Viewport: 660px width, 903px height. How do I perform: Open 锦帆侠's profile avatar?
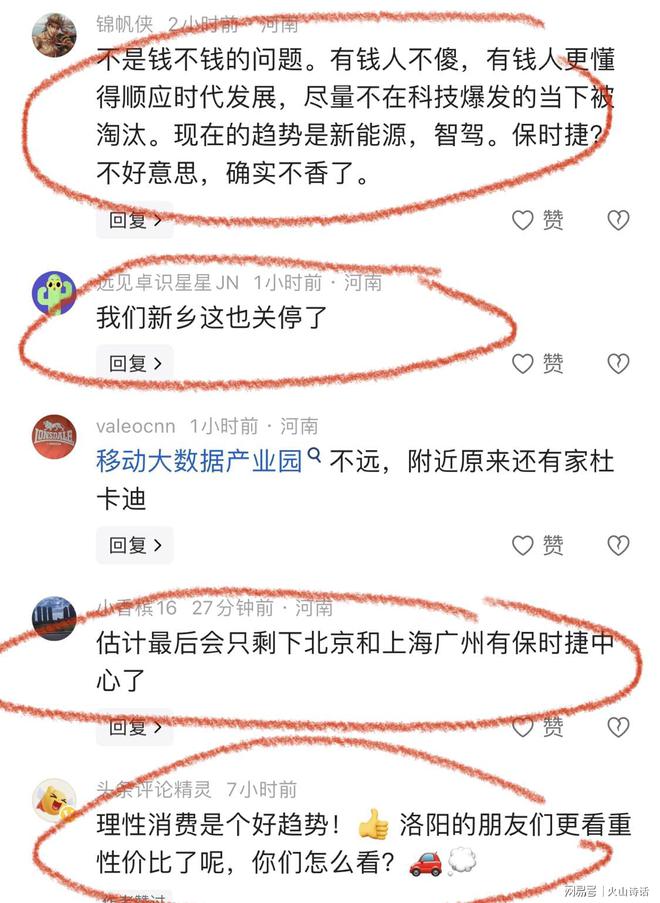[x=54, y=36]
